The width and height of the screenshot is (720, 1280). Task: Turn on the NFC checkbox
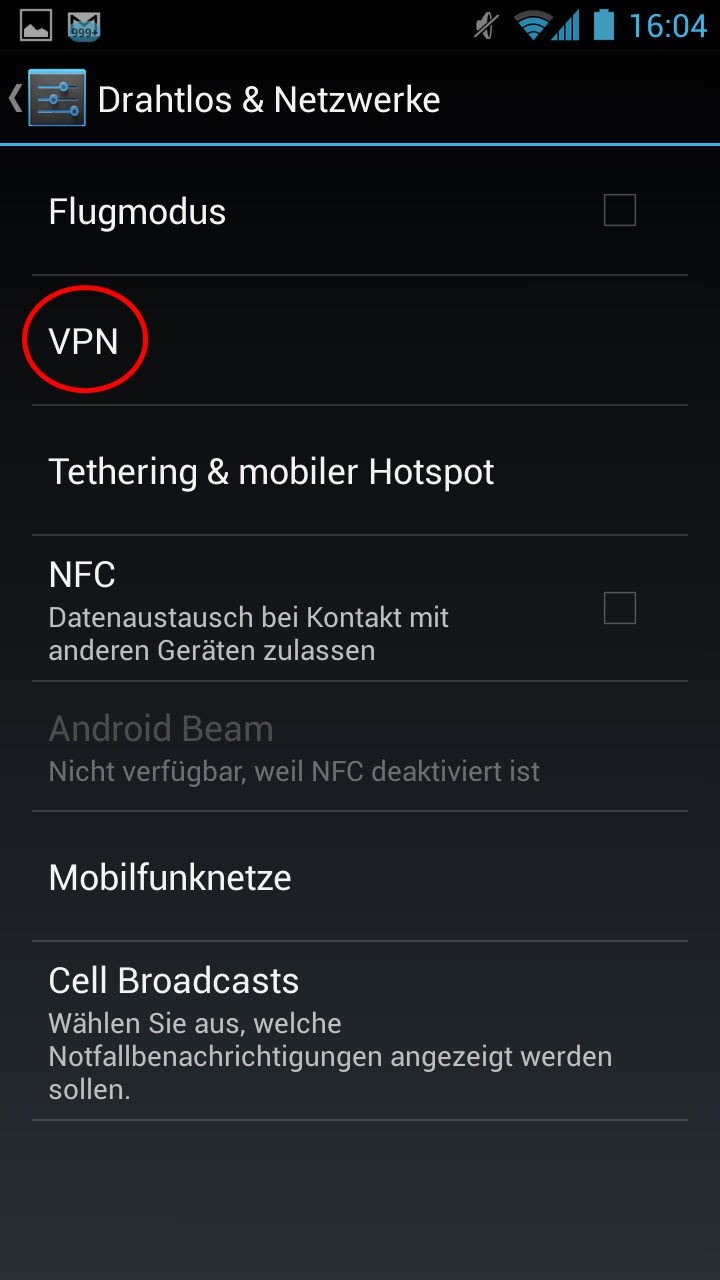pyautogui.click(x=620, y=608)
